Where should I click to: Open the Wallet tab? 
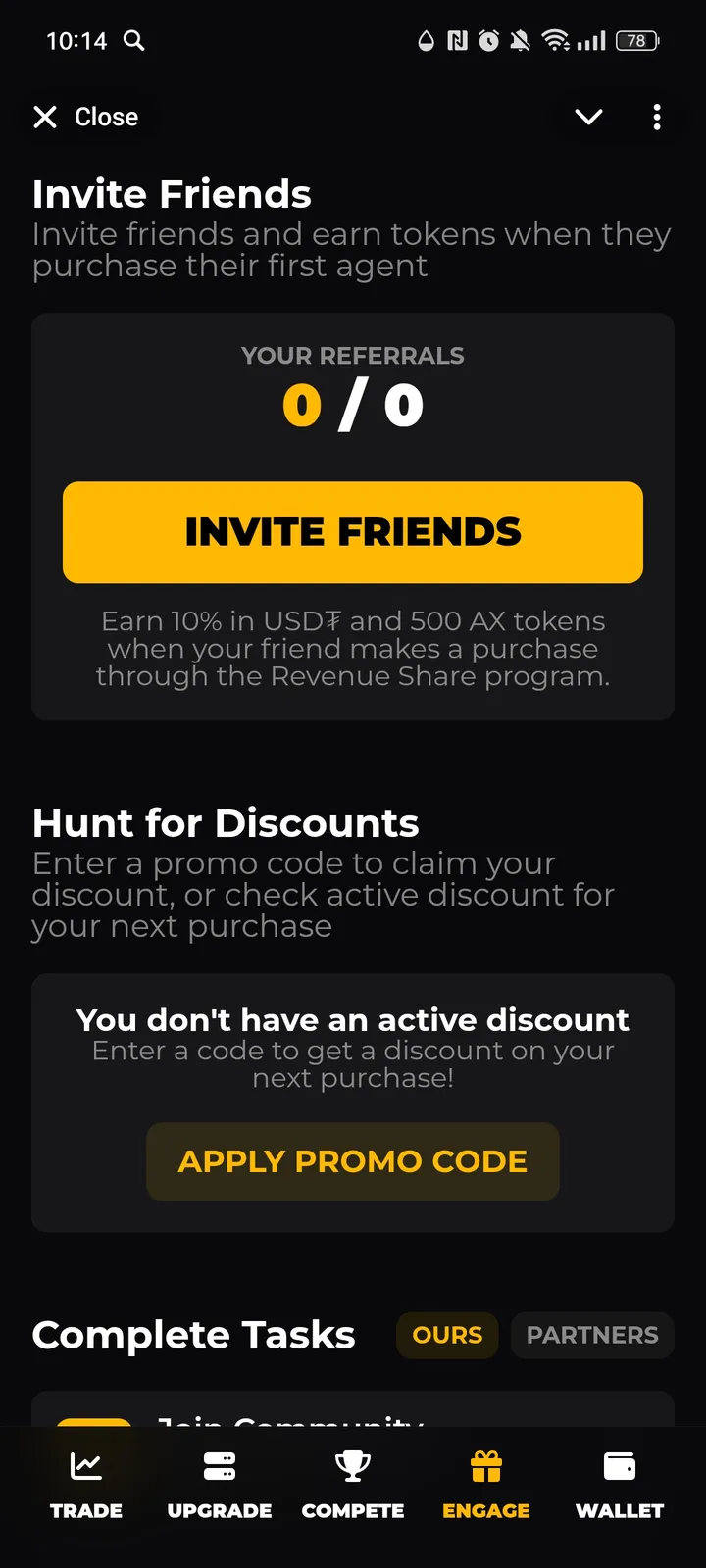[x=620, y=1484]
